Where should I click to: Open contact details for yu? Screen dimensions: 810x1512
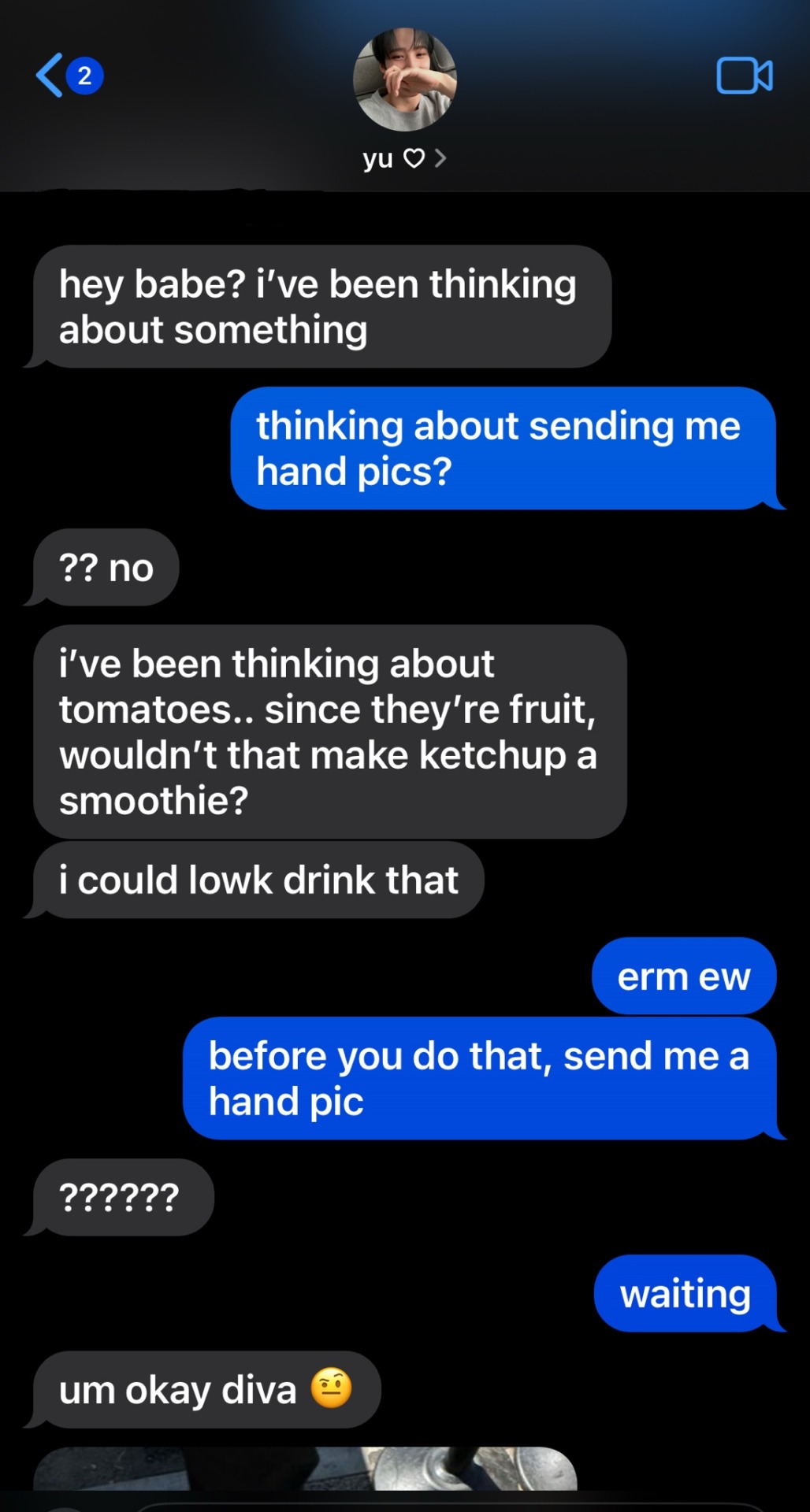click(404, 158)
